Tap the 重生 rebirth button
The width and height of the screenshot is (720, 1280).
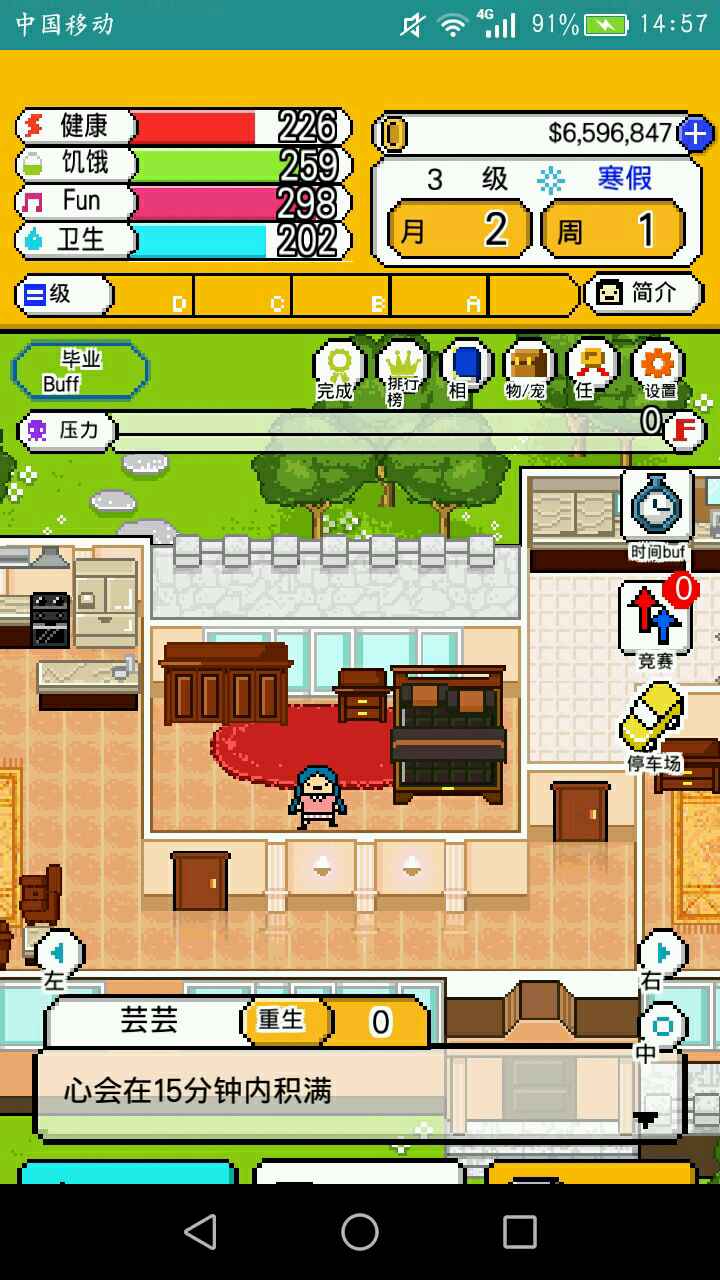pyautogui.click(x=286, y=1021)
